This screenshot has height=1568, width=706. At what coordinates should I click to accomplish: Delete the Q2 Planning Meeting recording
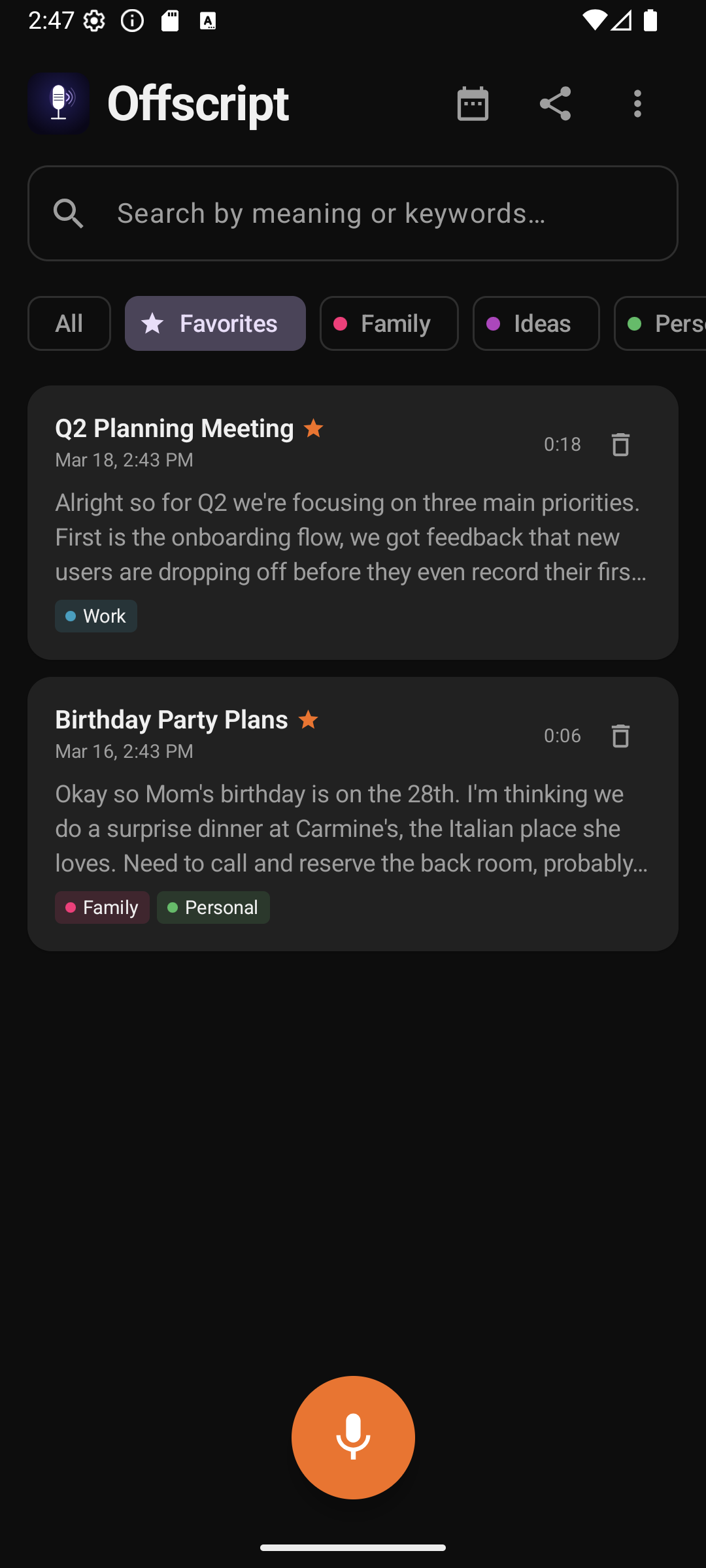click(x=620, y=445)
